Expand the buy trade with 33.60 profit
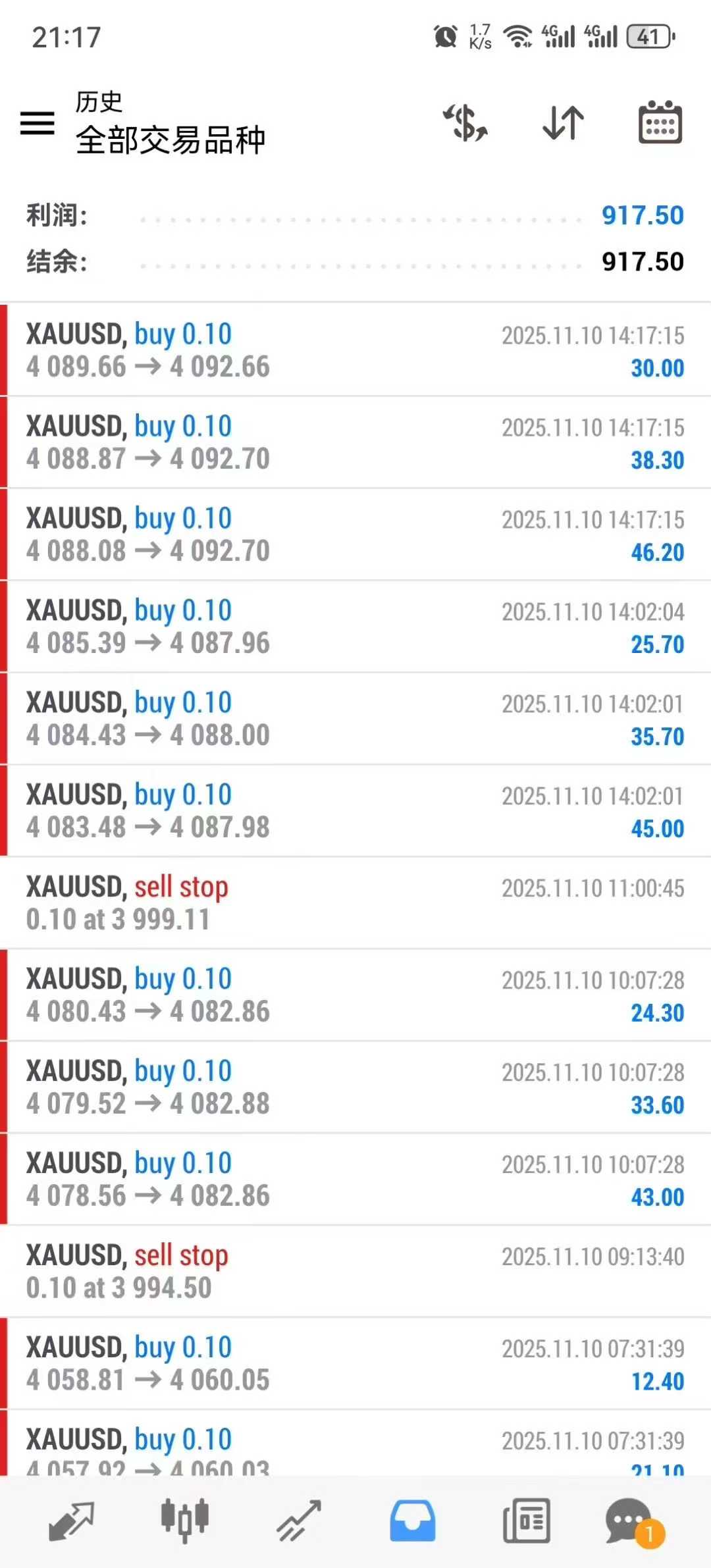The width and height of the screenshot is (711, 1568). click(355, 1087)
